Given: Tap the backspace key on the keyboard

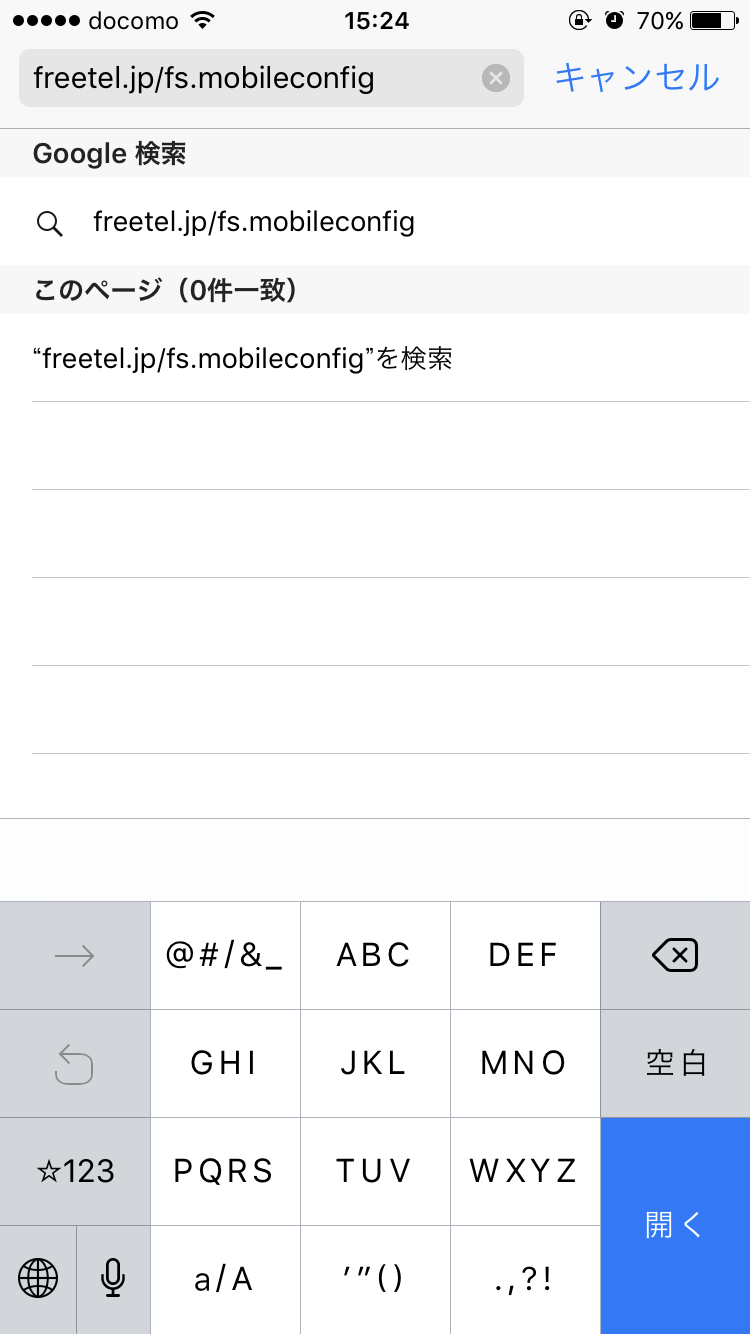Looking at the screenshot, I should click(675, 956).
